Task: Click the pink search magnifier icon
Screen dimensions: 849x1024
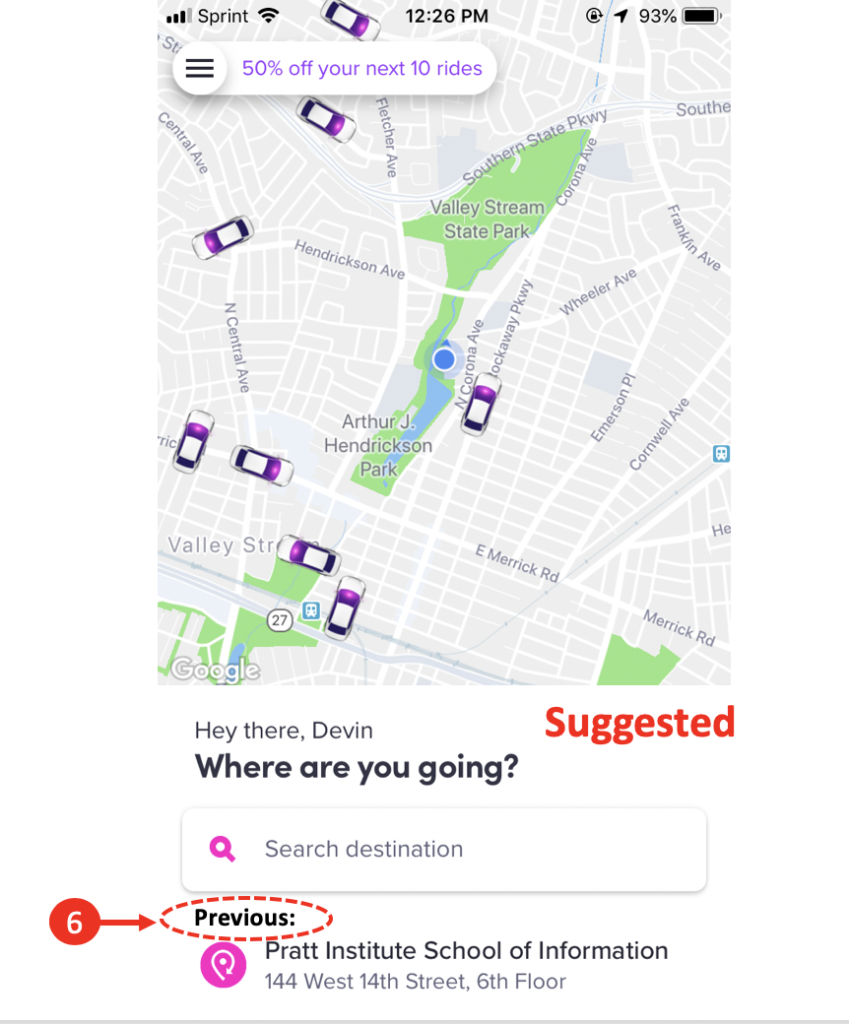Action: click(x=221, y=849)
